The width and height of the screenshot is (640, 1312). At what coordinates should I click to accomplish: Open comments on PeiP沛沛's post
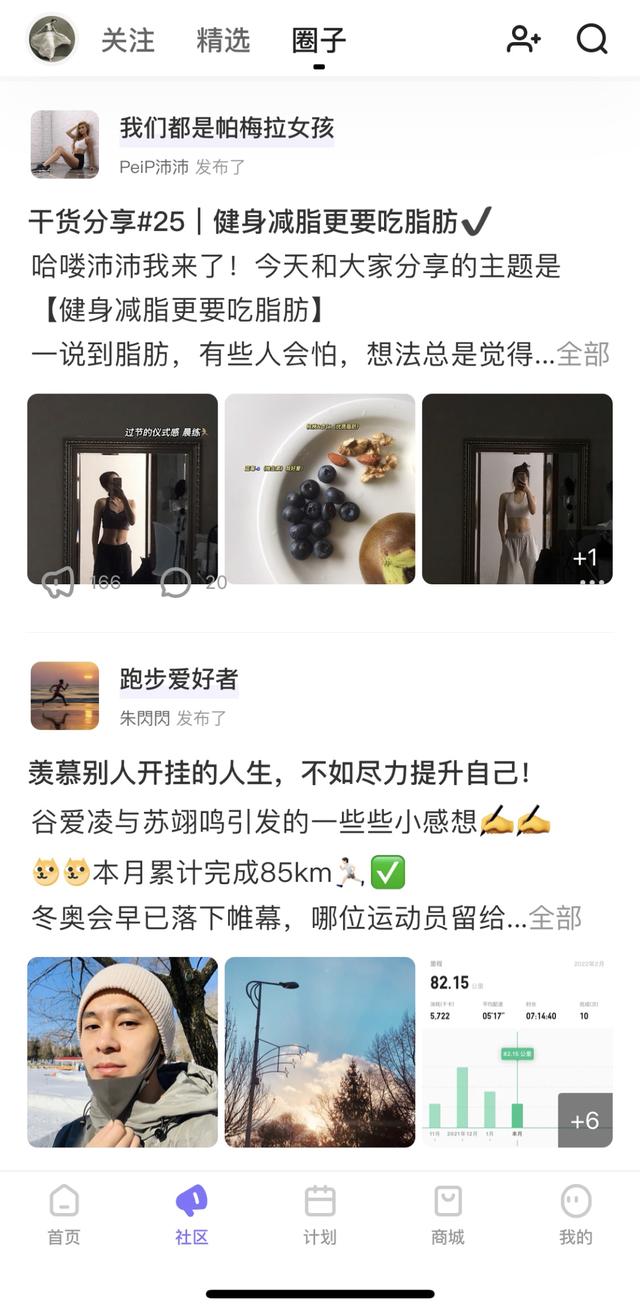176,582
